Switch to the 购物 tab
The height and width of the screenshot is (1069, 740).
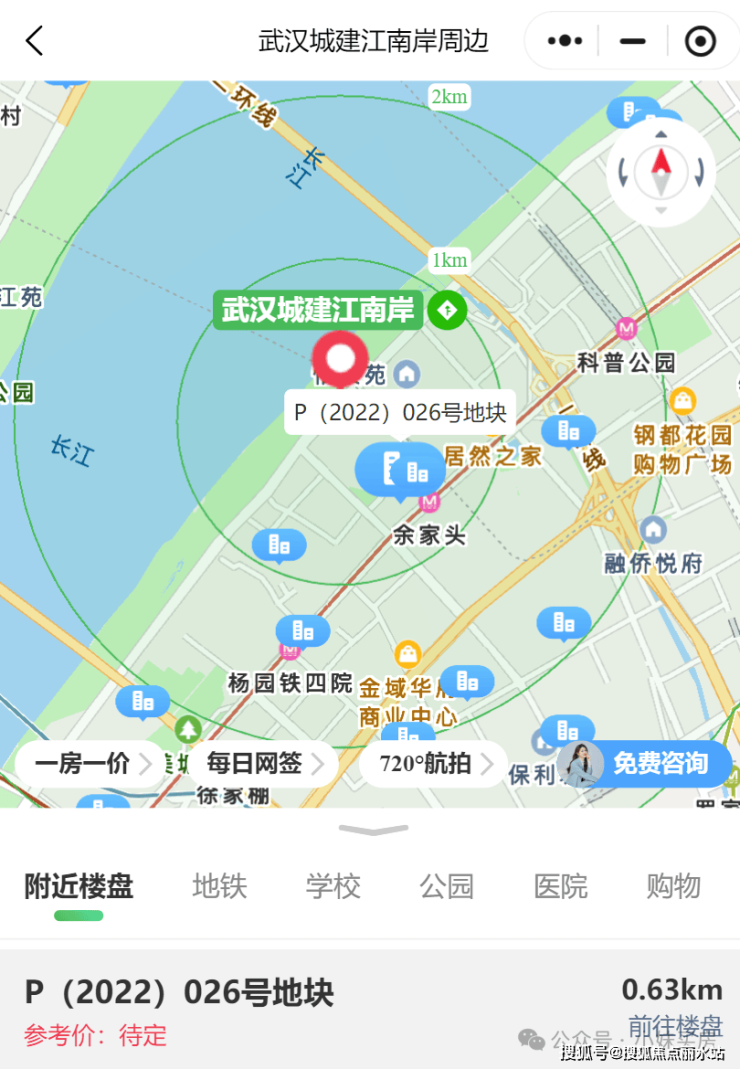click(673, 886)
